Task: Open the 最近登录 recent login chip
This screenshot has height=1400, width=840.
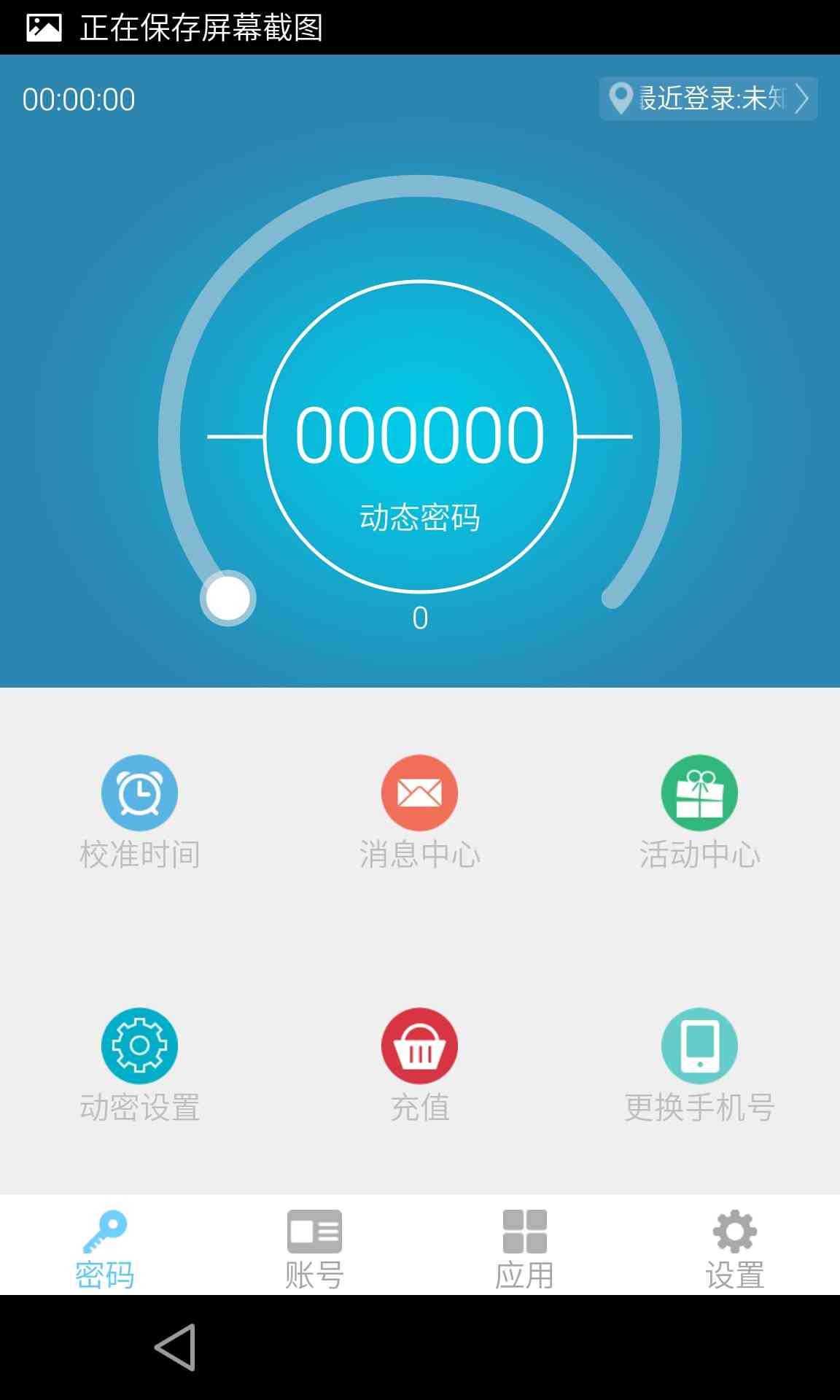Action: click(707, 98)
